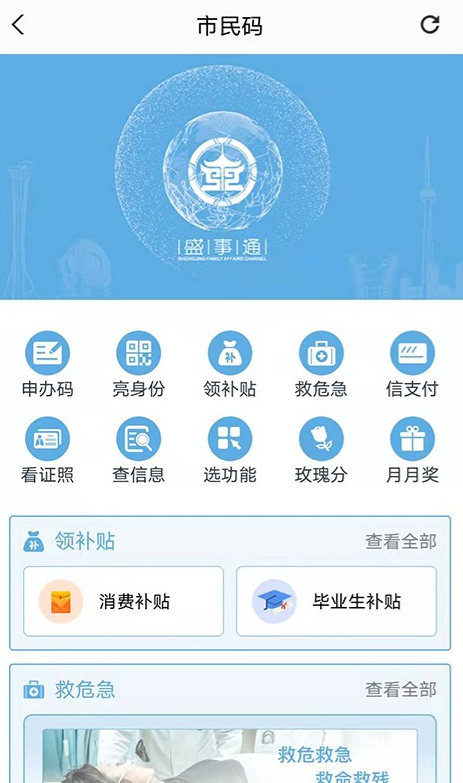
Task: Open the 消费补贴 card
Action: click(123, 601)
